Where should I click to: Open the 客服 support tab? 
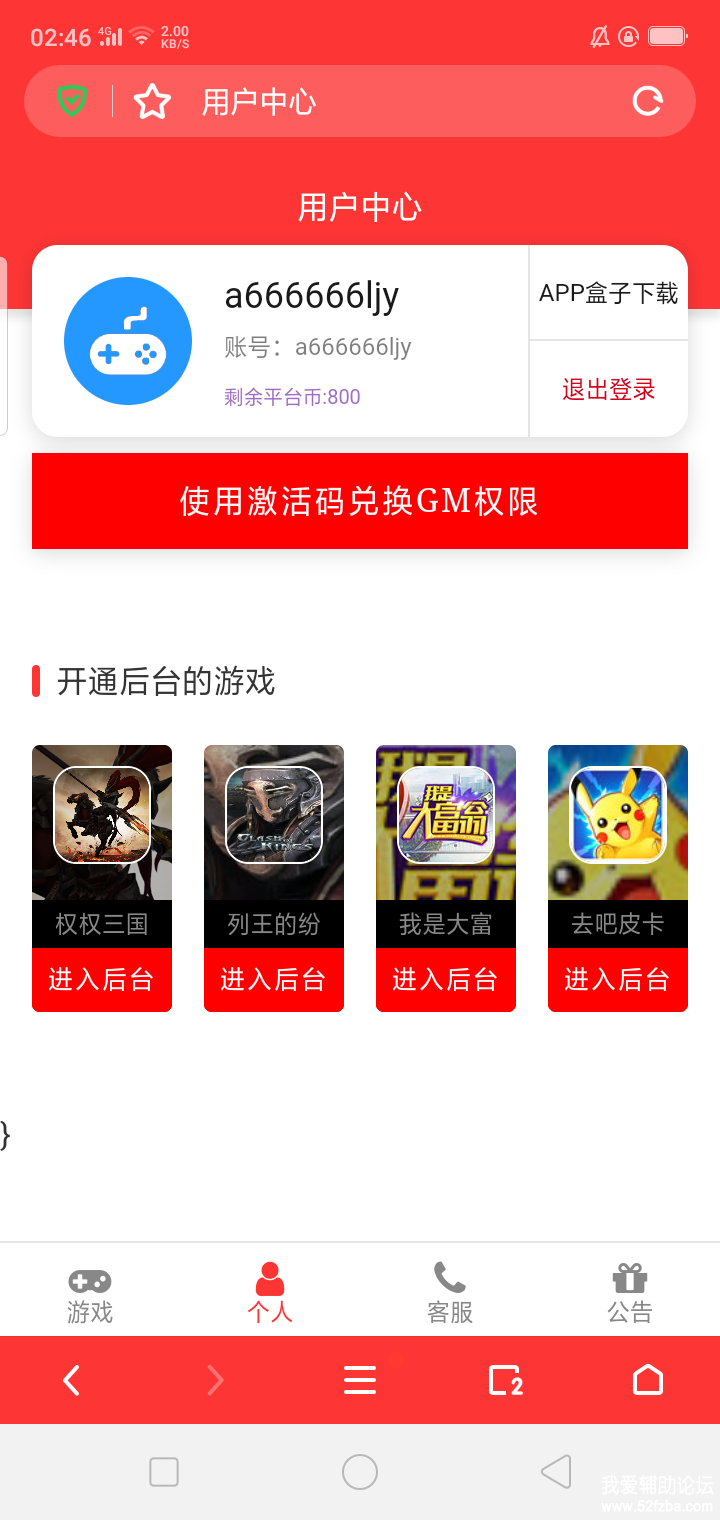click(x=450, y=1294)
